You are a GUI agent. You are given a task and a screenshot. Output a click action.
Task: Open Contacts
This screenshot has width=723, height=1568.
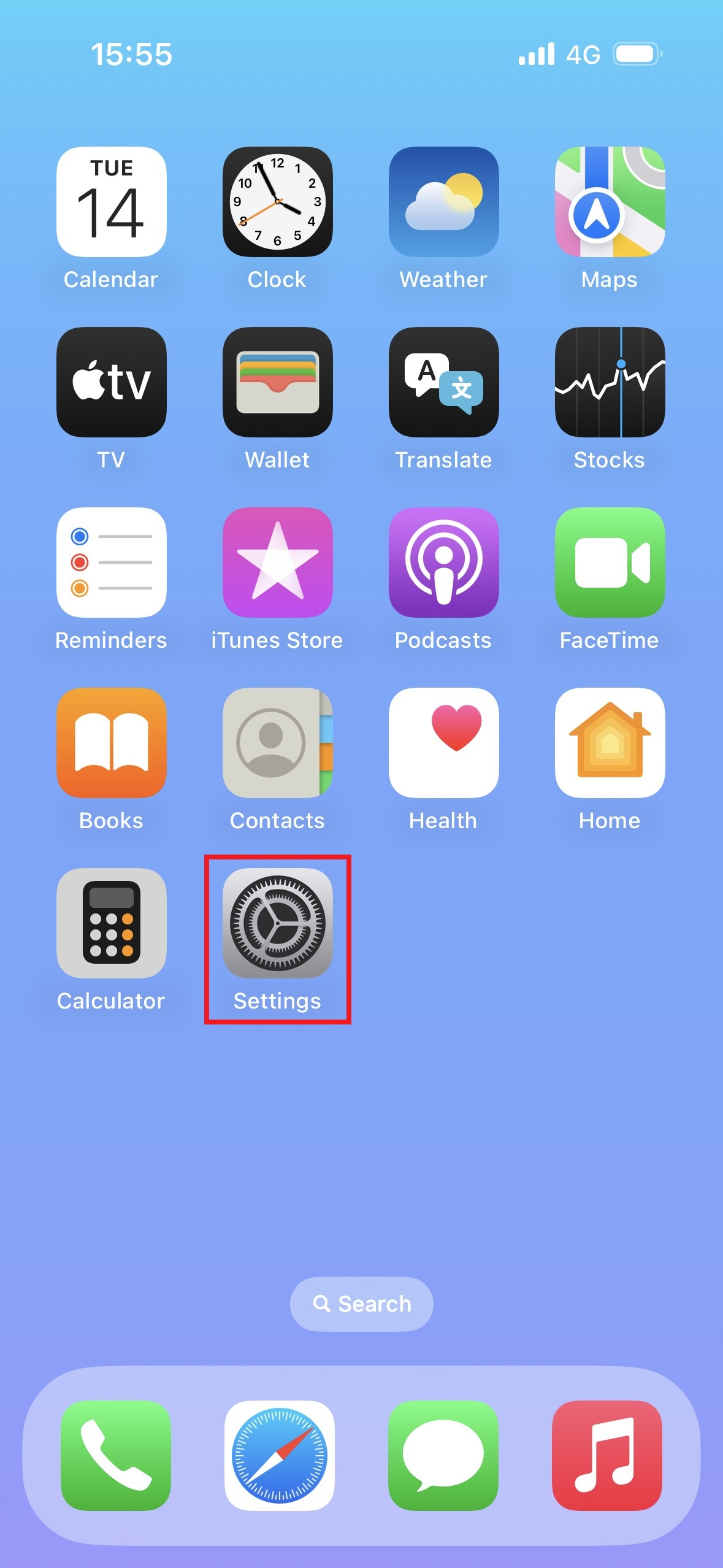click(277, 743)
